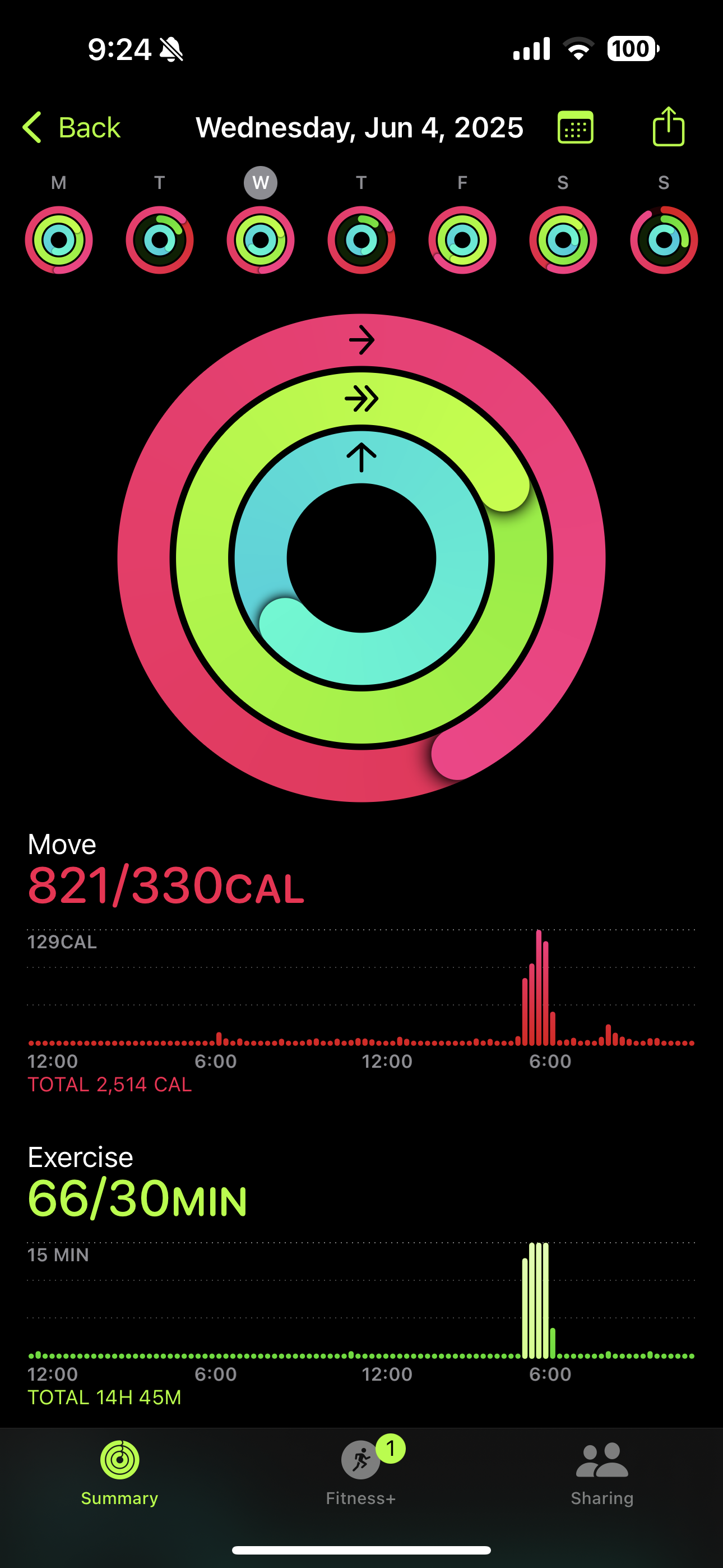
Task: Select Sunday's activity rings
Action: pyautogui.click(x=664, y=240)
